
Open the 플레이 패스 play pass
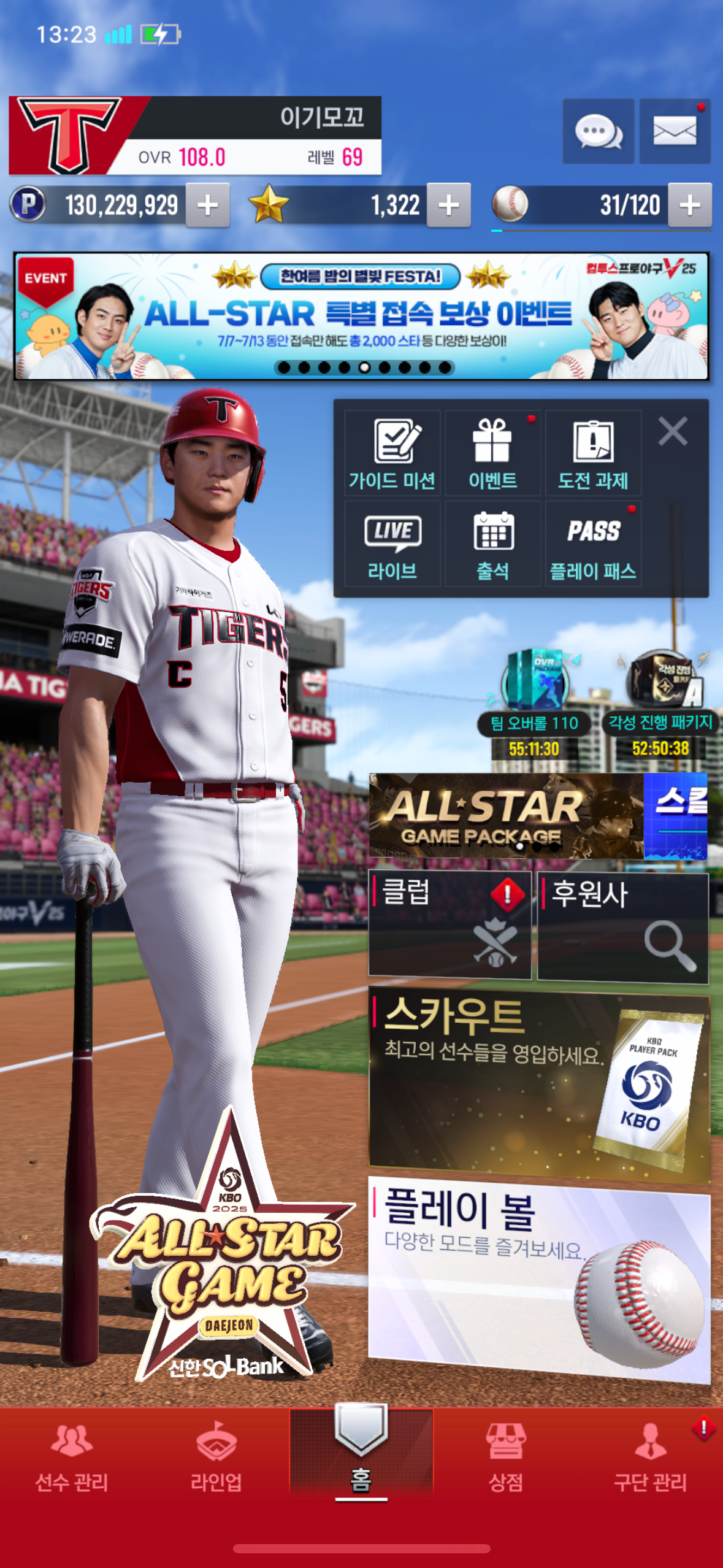click(593, 544)
